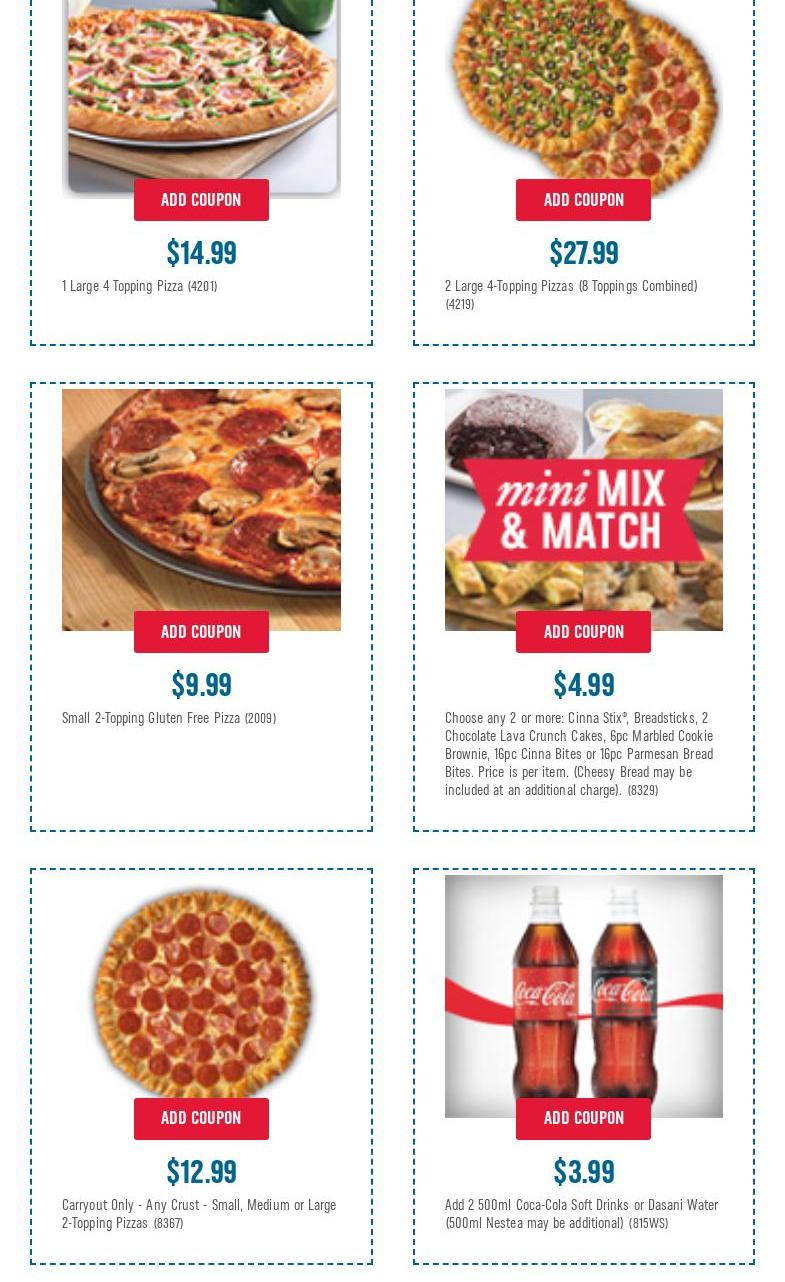Add the $27.99 two large pizzas coupon
Image resolution: width=785 pixels, height=1282 pixels.
(583, 200)
